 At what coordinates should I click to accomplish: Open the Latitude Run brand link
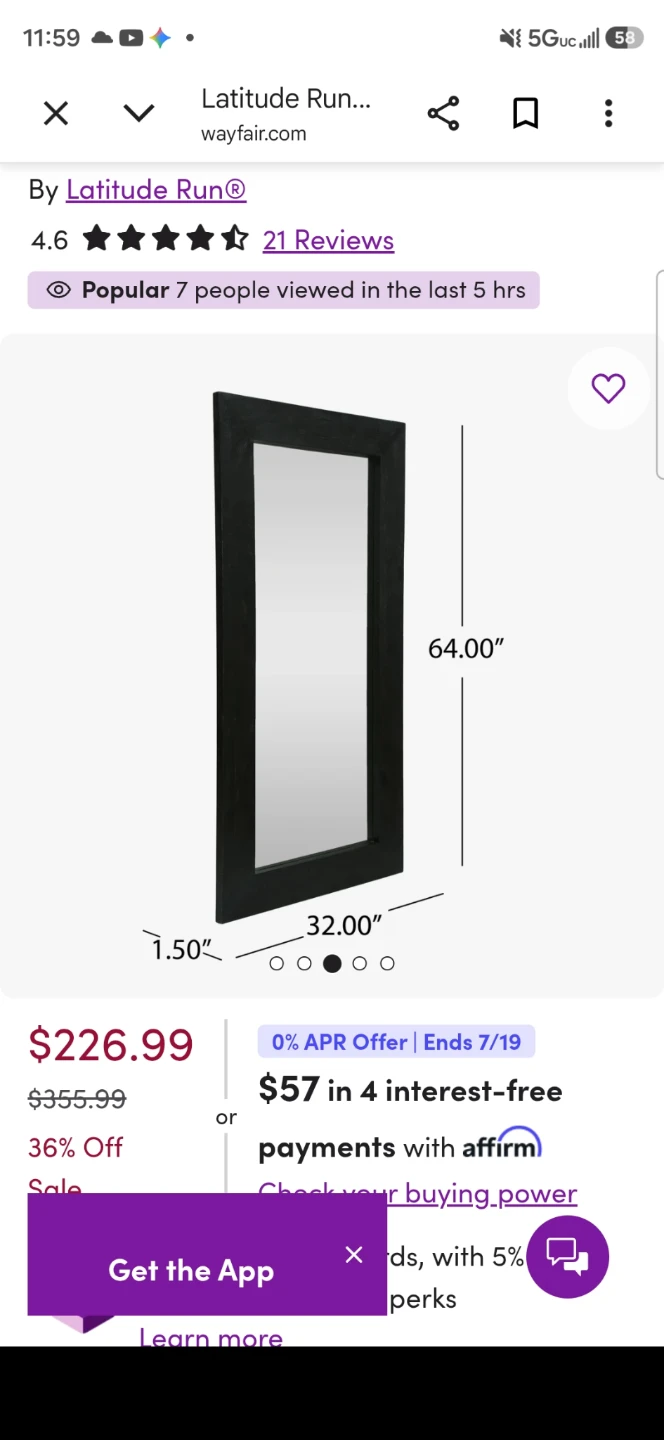coord(156,189)
